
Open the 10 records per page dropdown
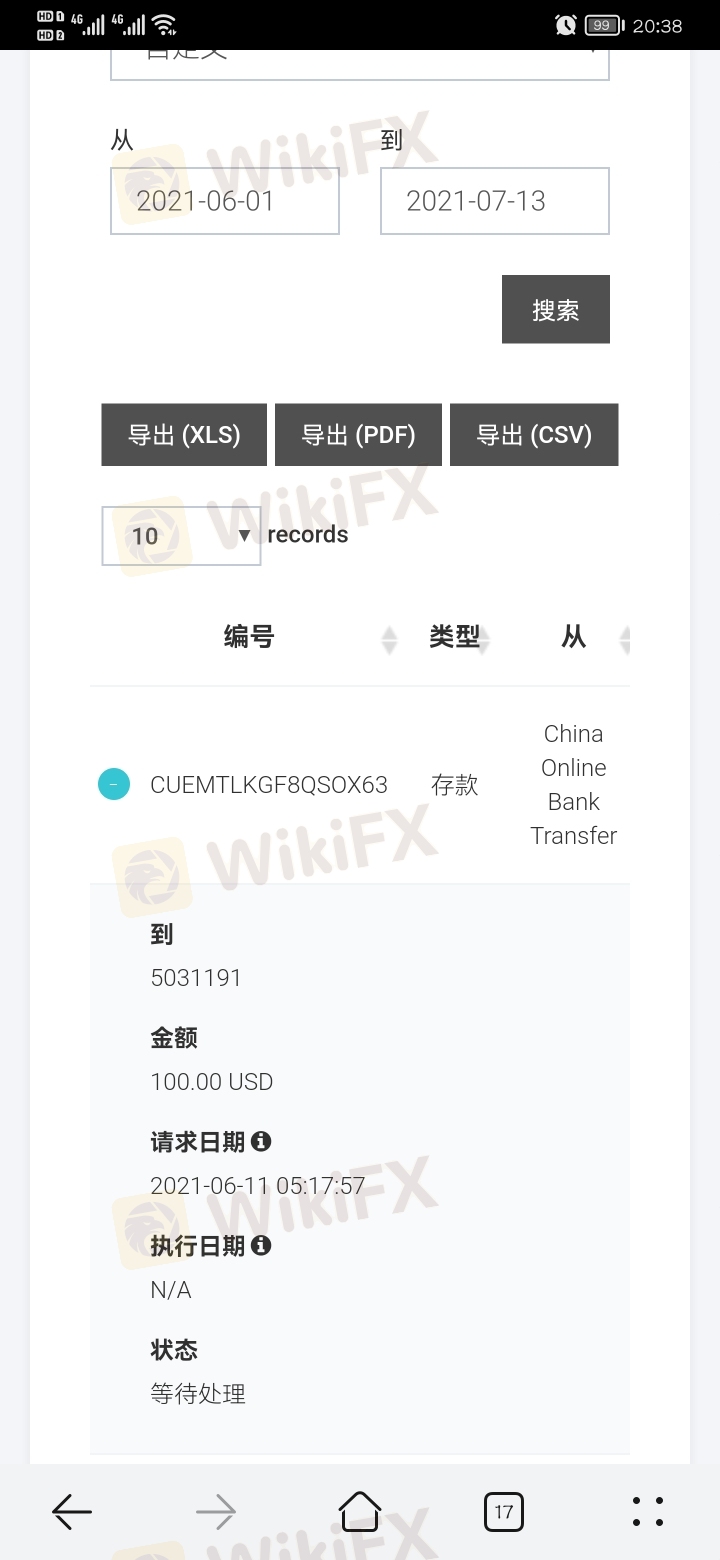point(181,536)
